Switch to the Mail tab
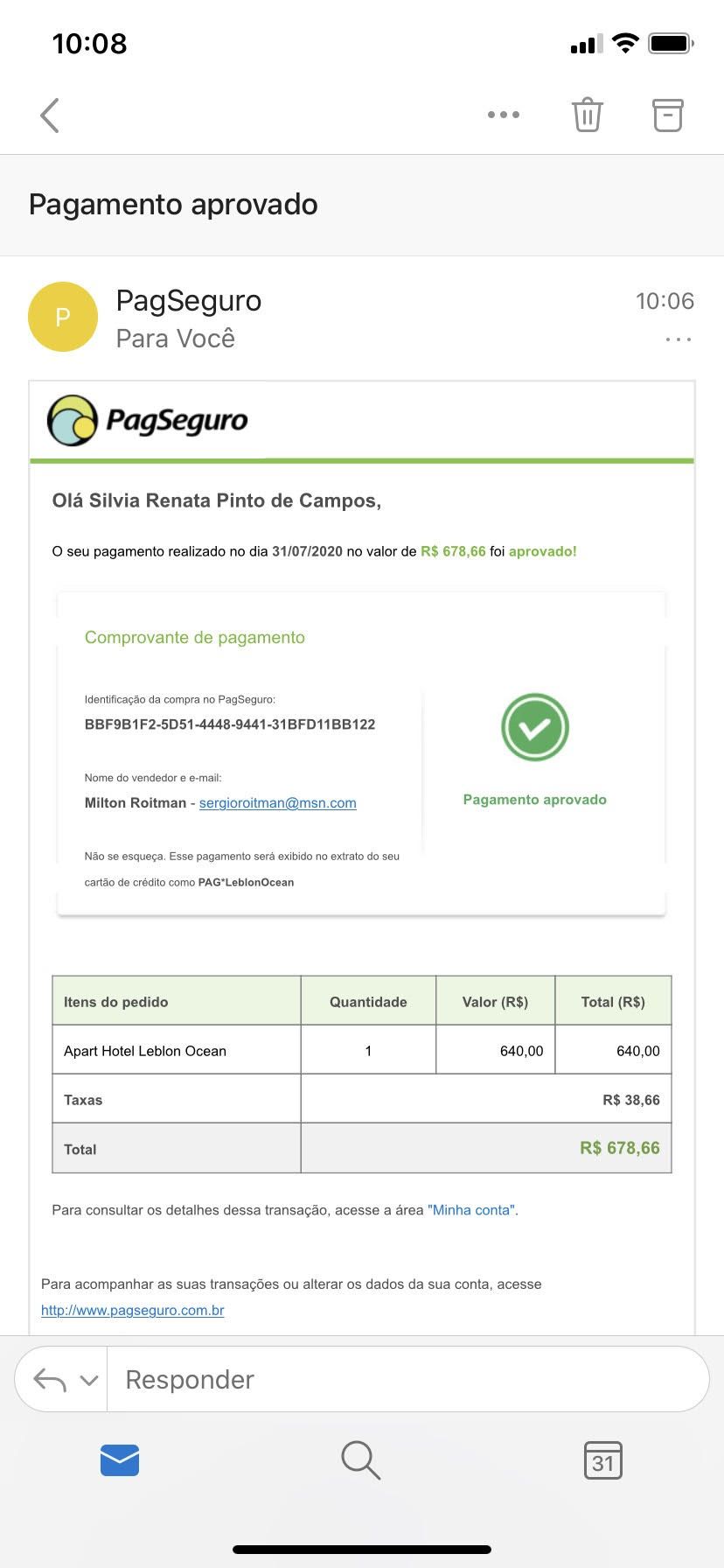This screenshot has height=1568, width=724. tap(120, 1460)
